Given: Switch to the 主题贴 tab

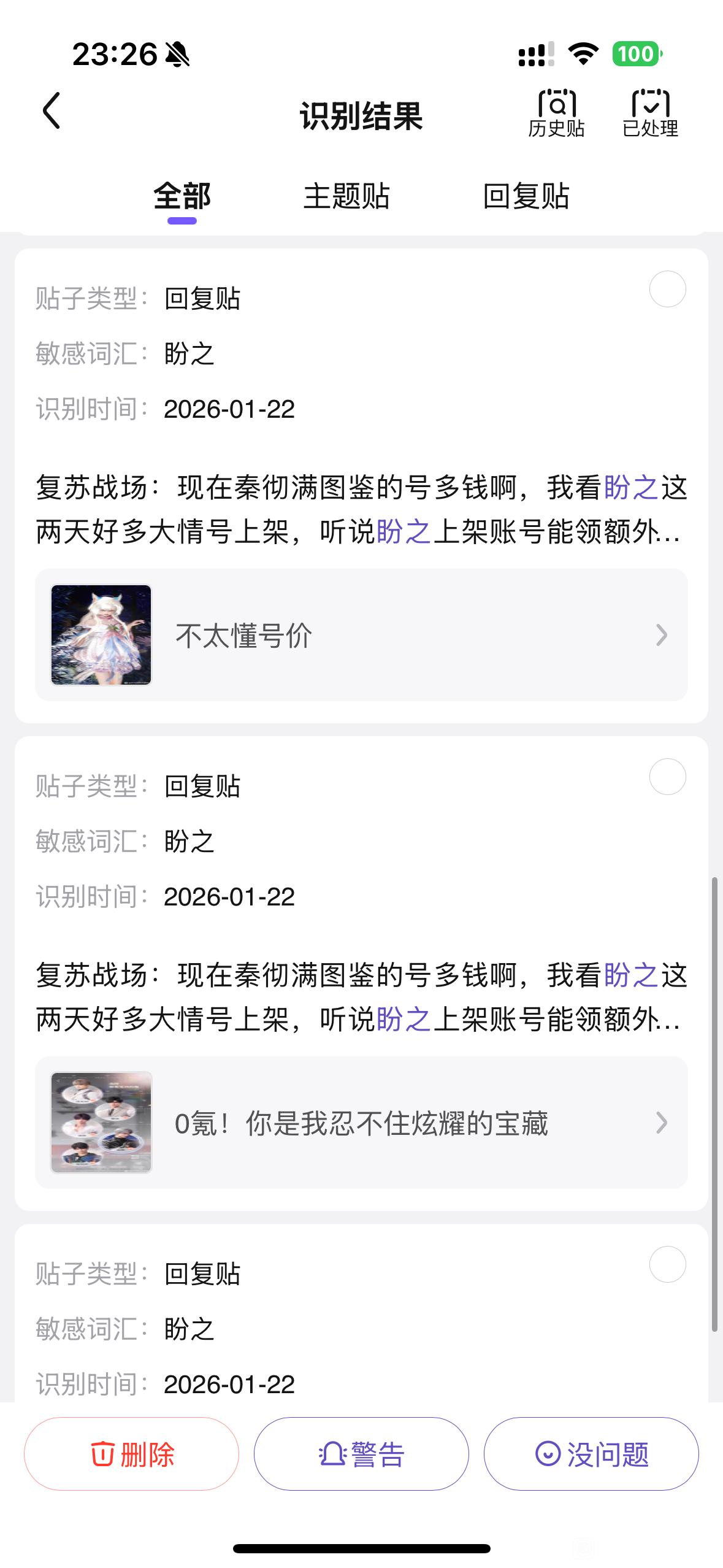Looking at the screenshot, I should coord(346,197).
